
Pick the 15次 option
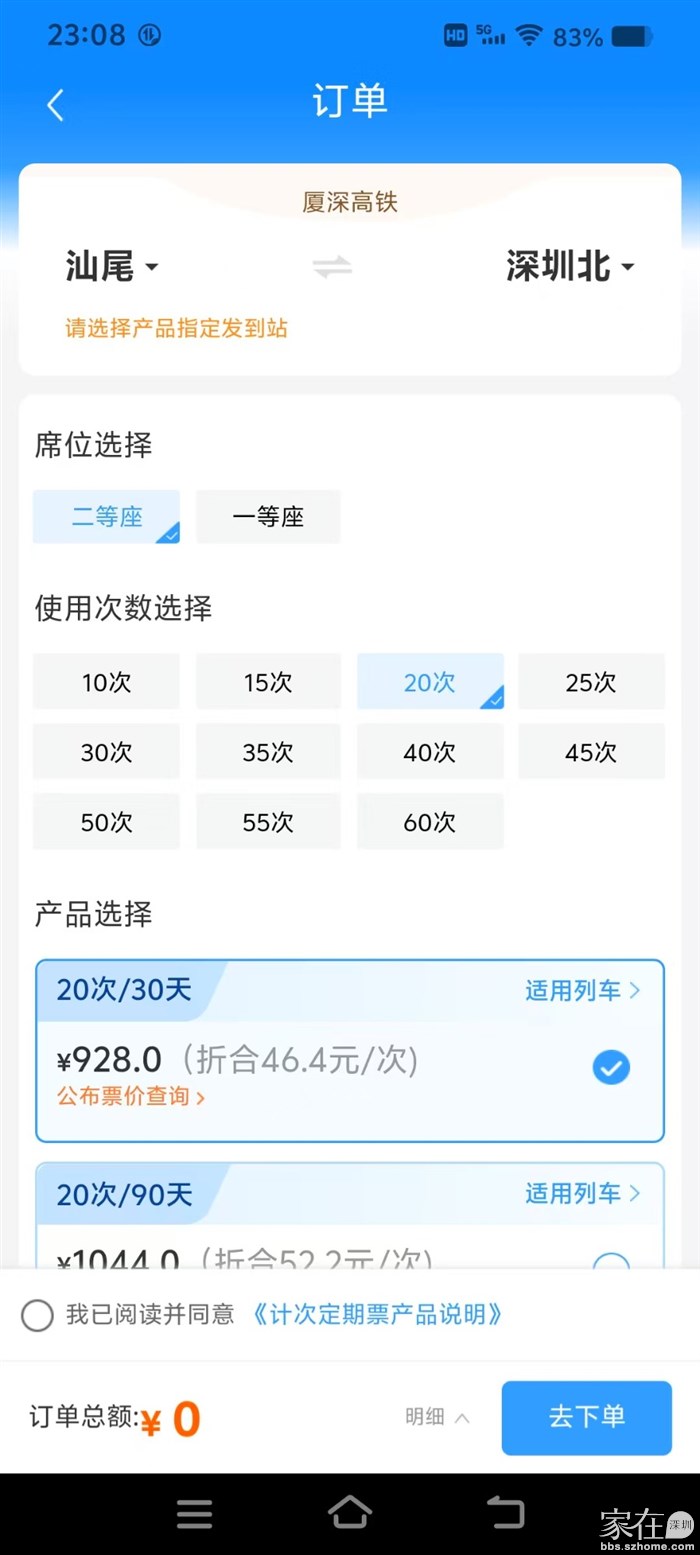tap(268, 683)
